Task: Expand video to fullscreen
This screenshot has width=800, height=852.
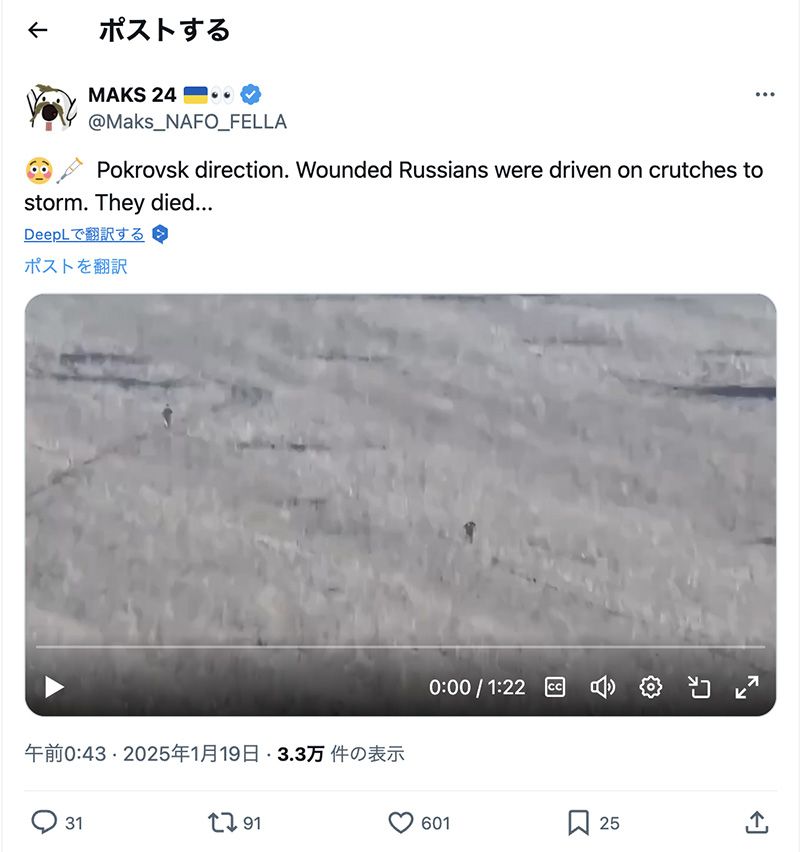Action: (747, 687)
